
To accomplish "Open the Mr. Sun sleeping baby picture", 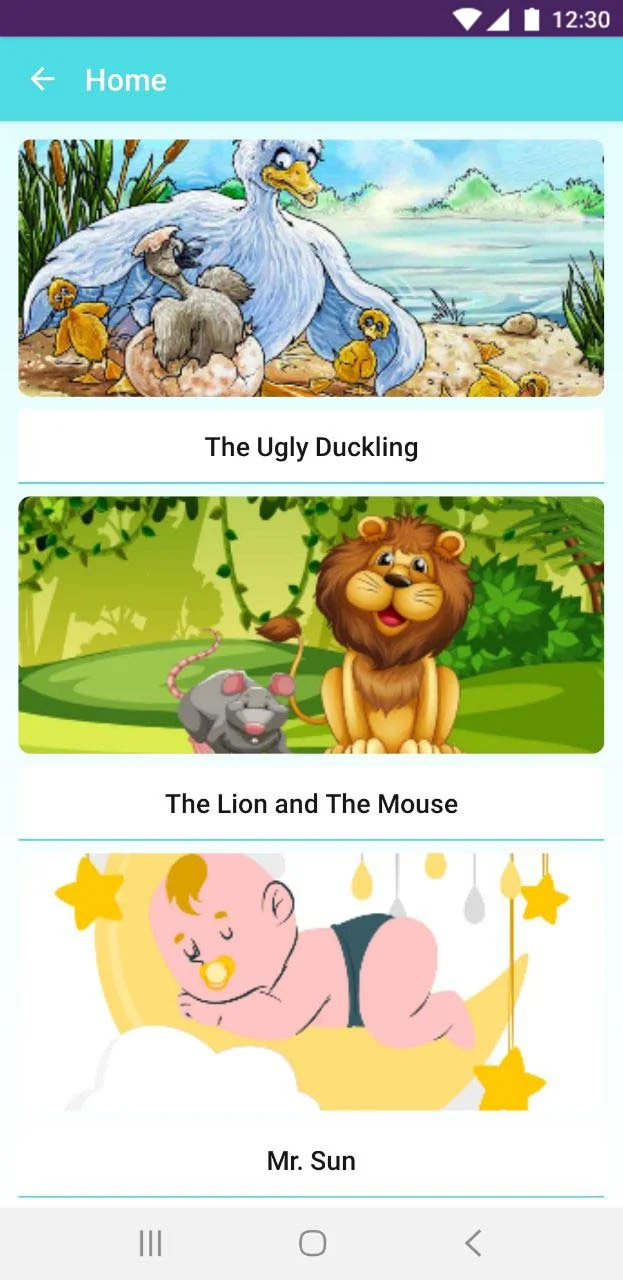I will coord(311,982).
